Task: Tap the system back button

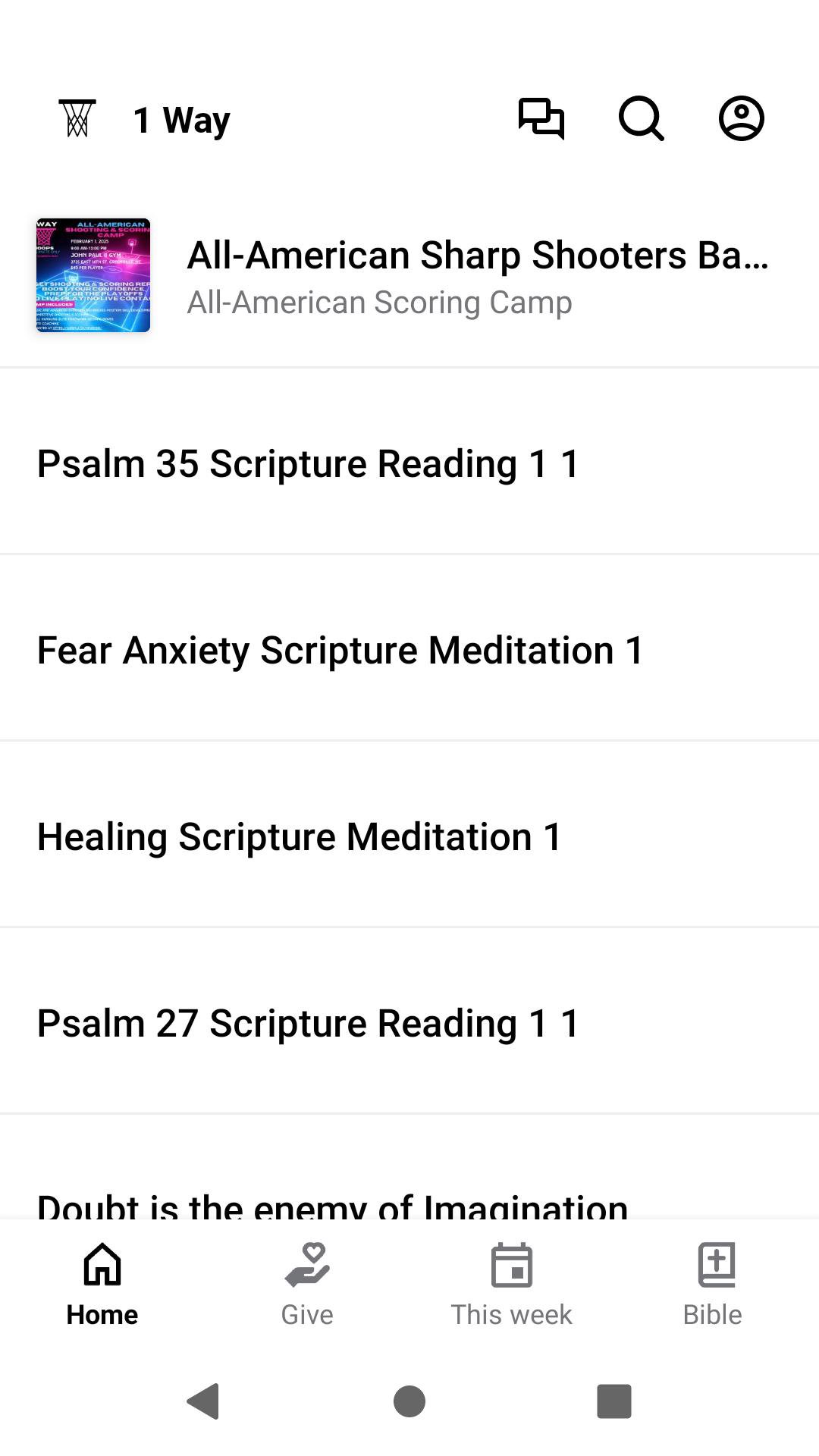Action: click(x=203, y=1401)
